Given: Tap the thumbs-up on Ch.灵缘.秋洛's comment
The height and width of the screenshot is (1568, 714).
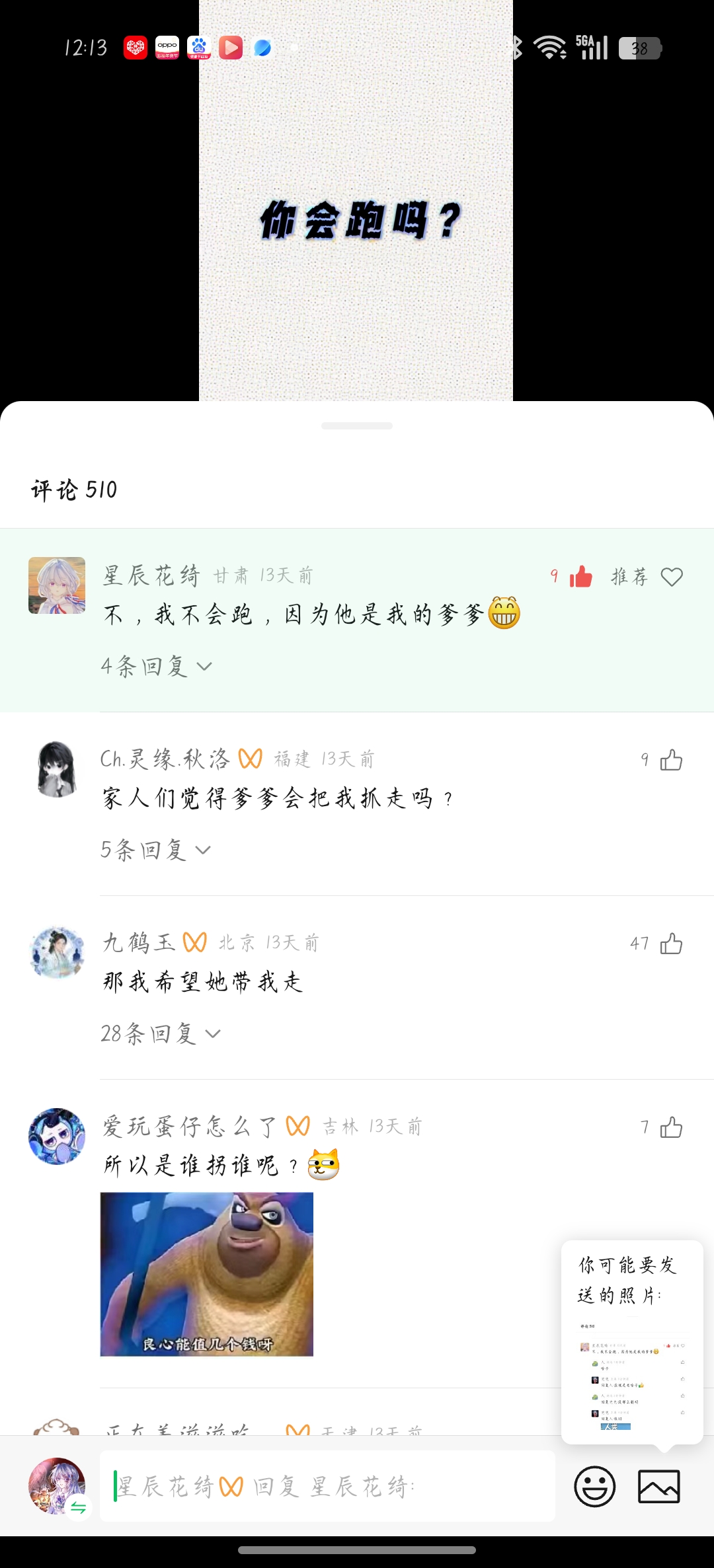Looking at the screenshot, I should coord(670,760).
